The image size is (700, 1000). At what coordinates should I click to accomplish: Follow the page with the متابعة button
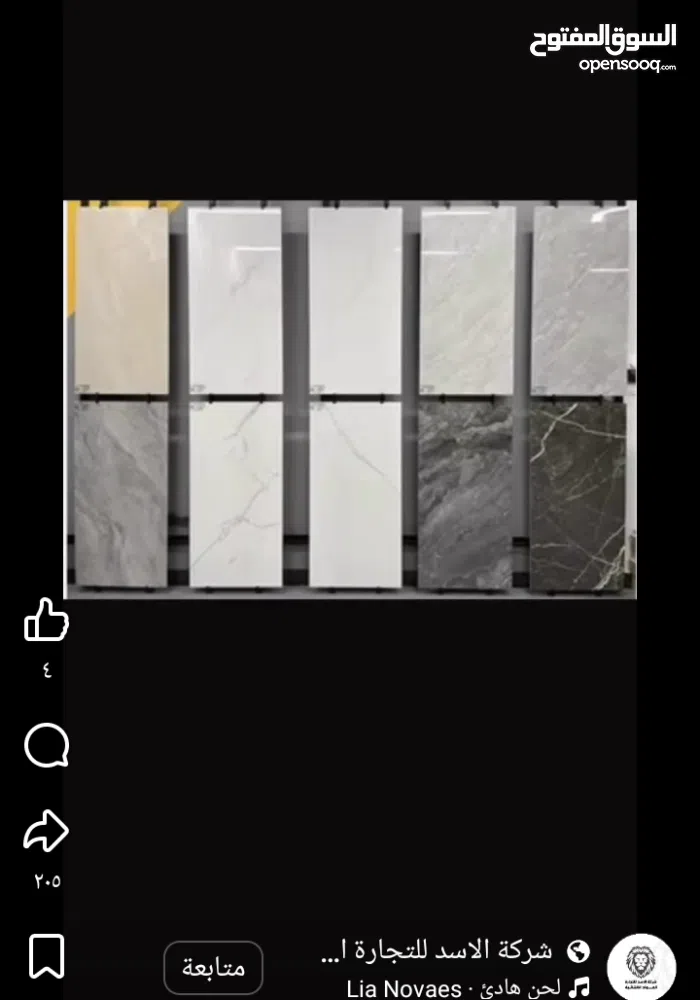click(213, 968)
